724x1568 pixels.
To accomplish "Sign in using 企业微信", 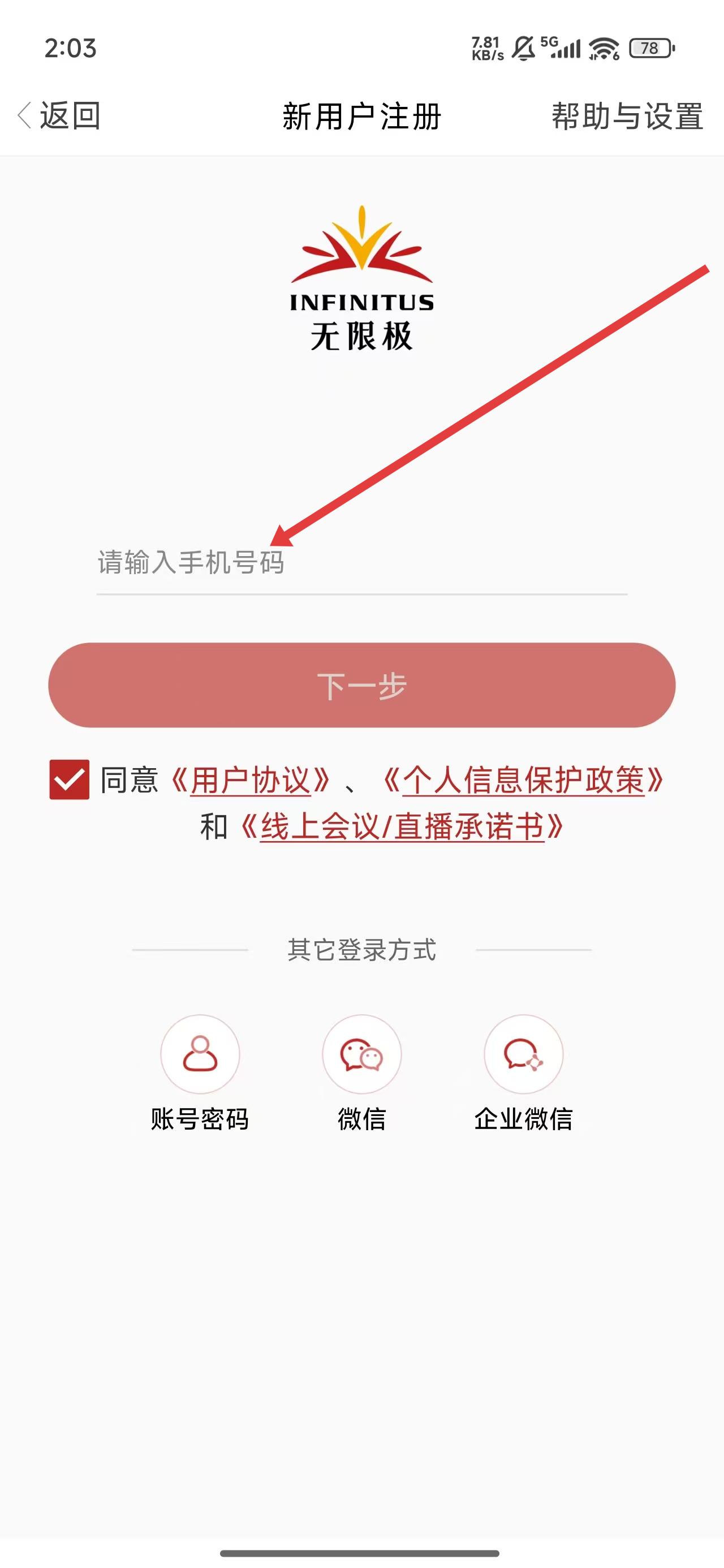I will click(x=523, y=1054).
